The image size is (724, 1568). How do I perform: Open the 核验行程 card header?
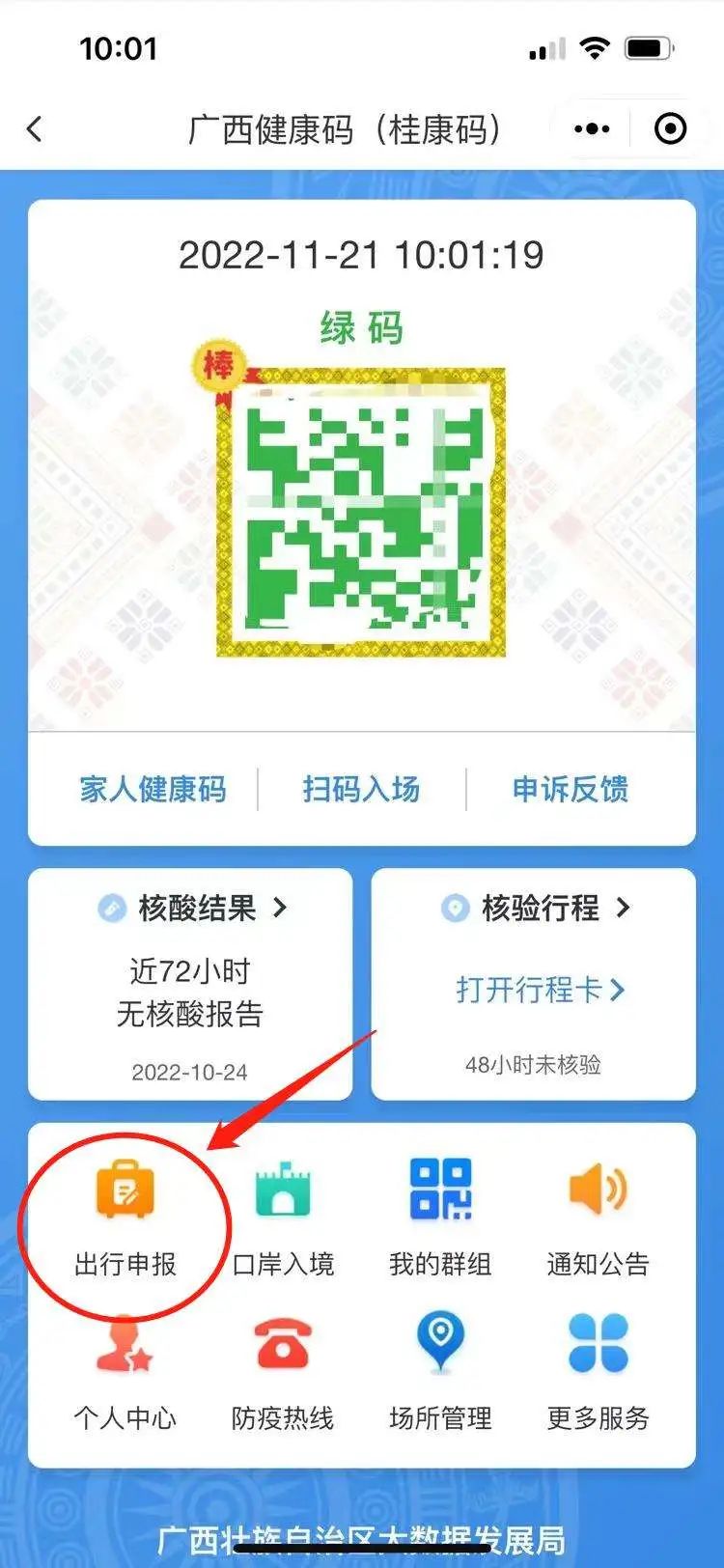539,908
